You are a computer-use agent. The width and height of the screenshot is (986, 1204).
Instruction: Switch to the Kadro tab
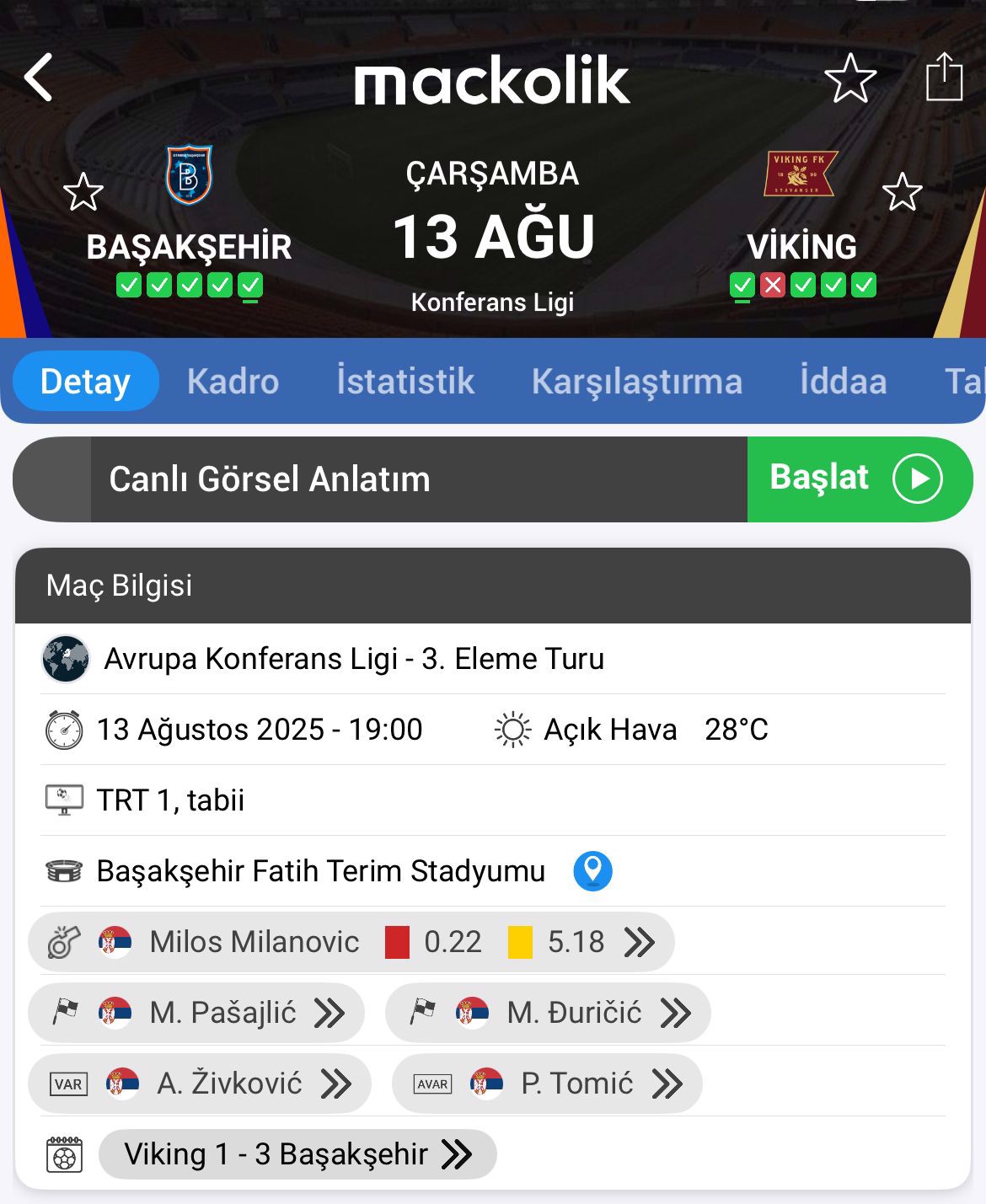click(233, 382)
